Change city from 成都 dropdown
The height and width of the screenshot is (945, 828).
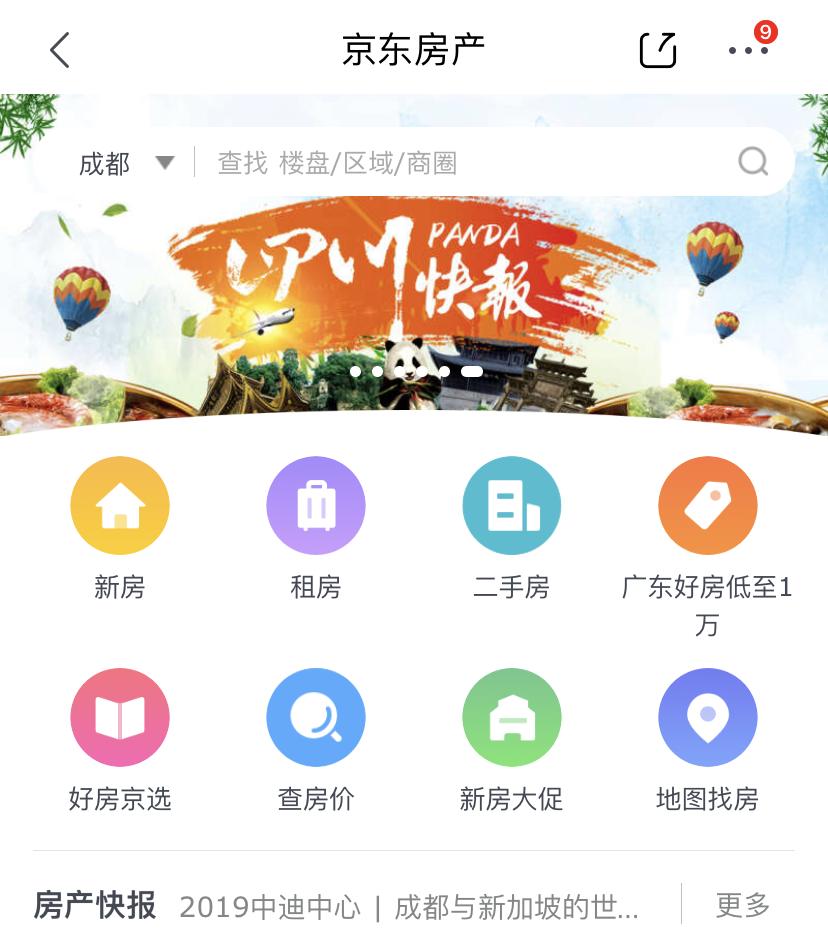126,163
